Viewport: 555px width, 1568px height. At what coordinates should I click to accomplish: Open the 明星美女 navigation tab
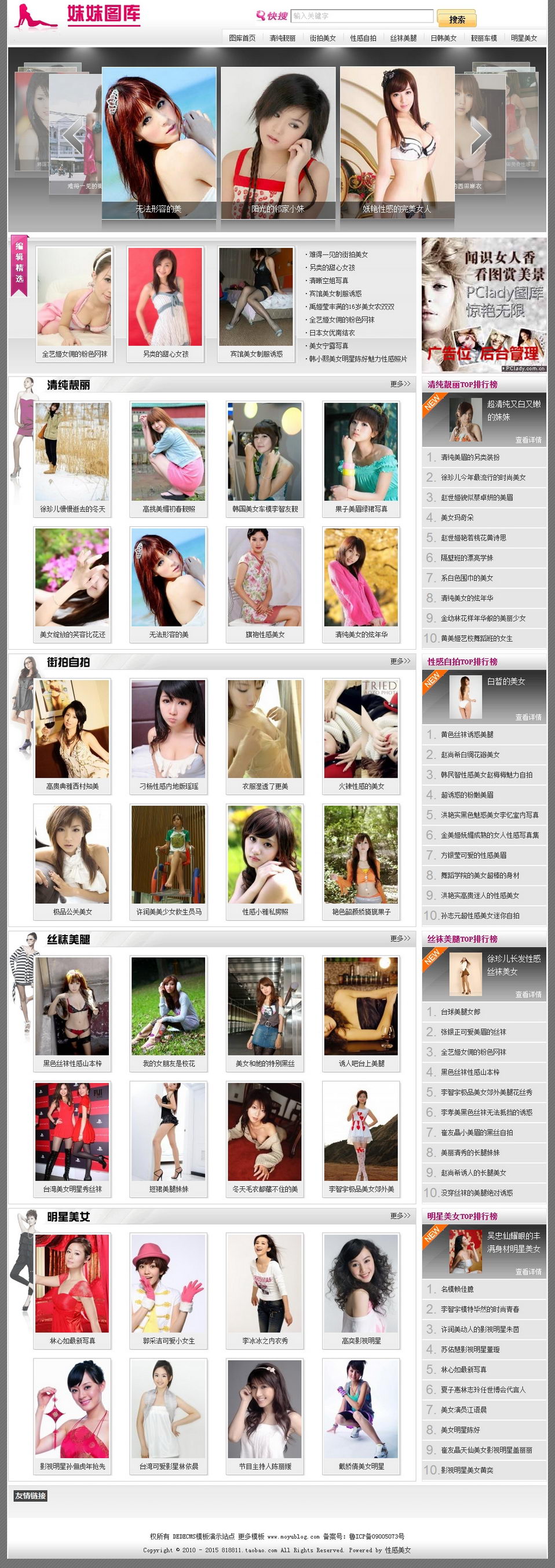tap(524, 38)
